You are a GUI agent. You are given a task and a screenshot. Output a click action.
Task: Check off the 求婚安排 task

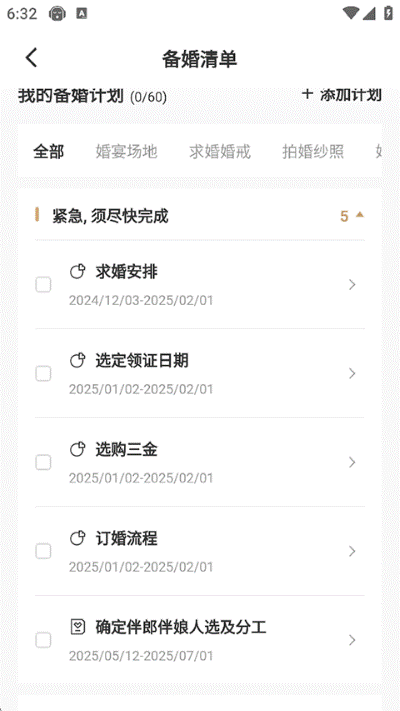(x=44, y=285)
